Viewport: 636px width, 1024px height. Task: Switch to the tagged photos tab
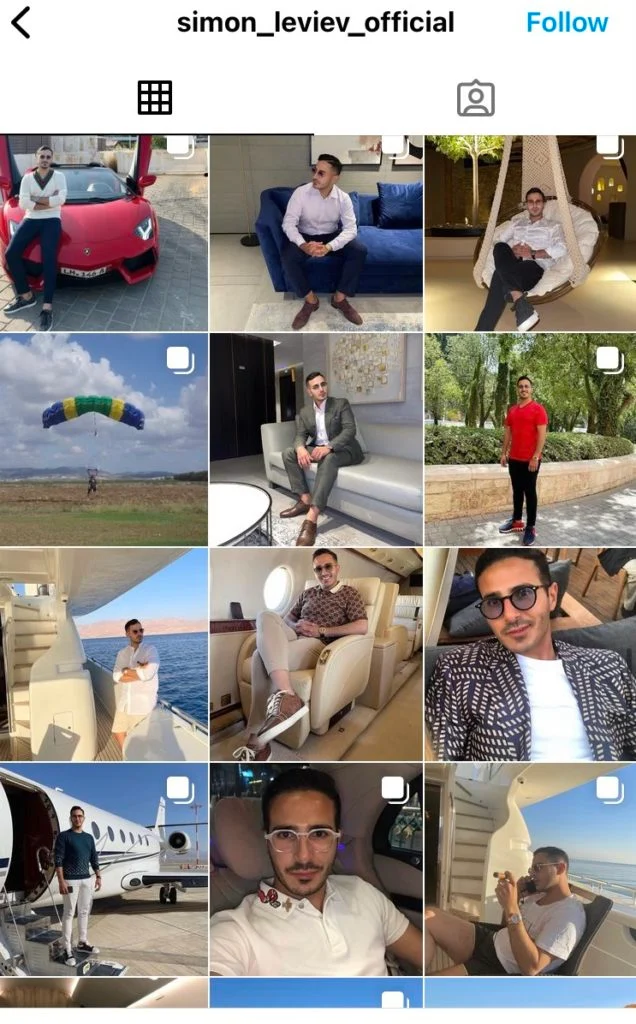click(x=475, y=98)
